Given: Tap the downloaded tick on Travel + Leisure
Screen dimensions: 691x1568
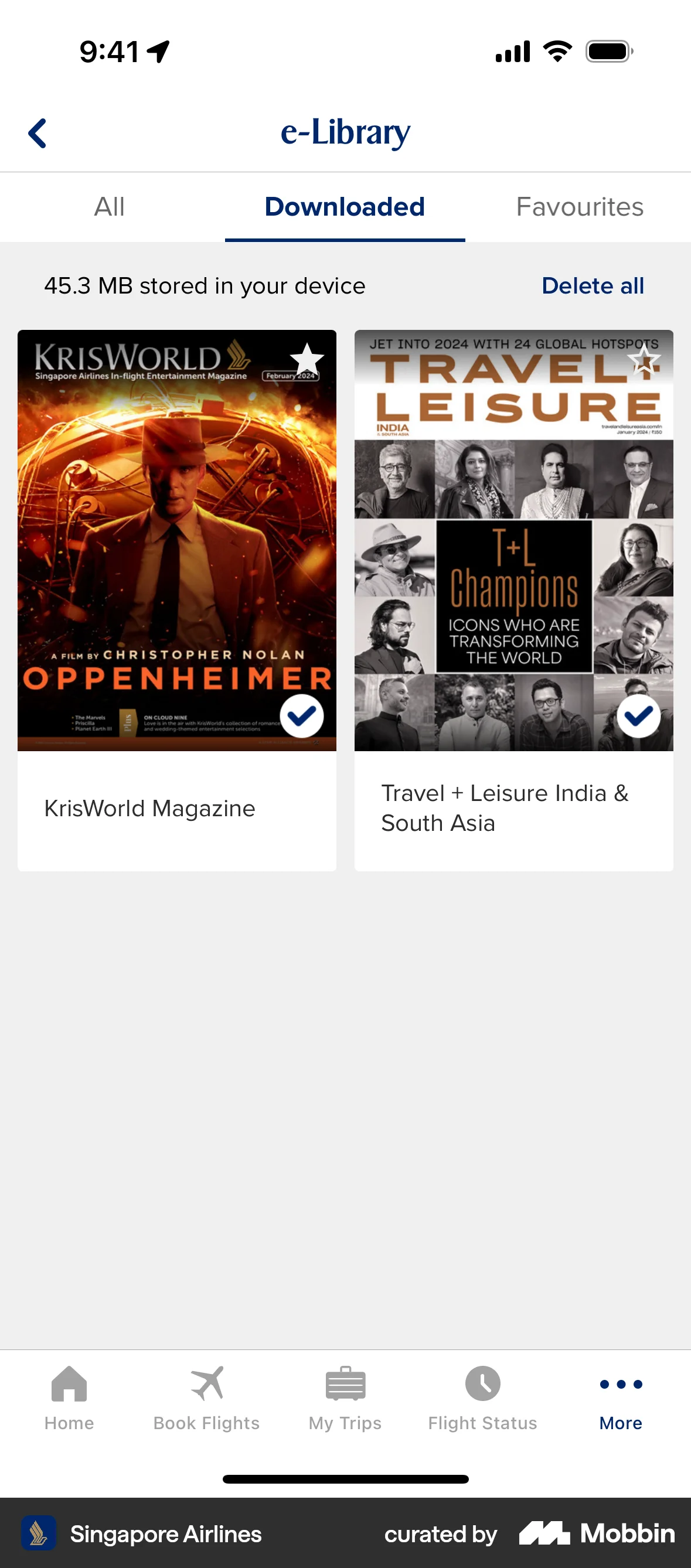Looking at the screenshot, I should (x=639, y=717).
